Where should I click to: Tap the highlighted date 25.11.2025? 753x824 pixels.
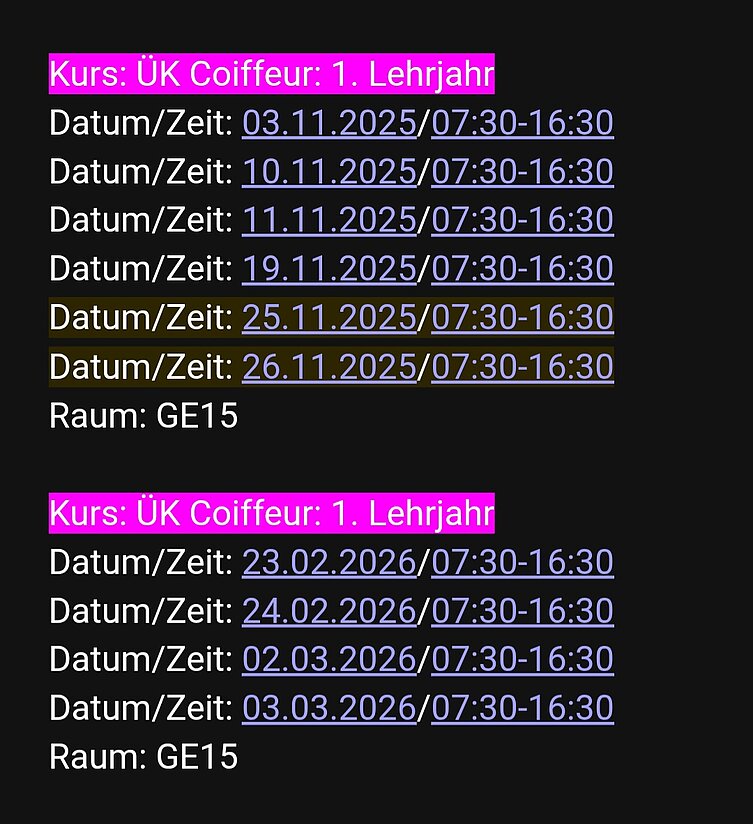pos(329,318)
